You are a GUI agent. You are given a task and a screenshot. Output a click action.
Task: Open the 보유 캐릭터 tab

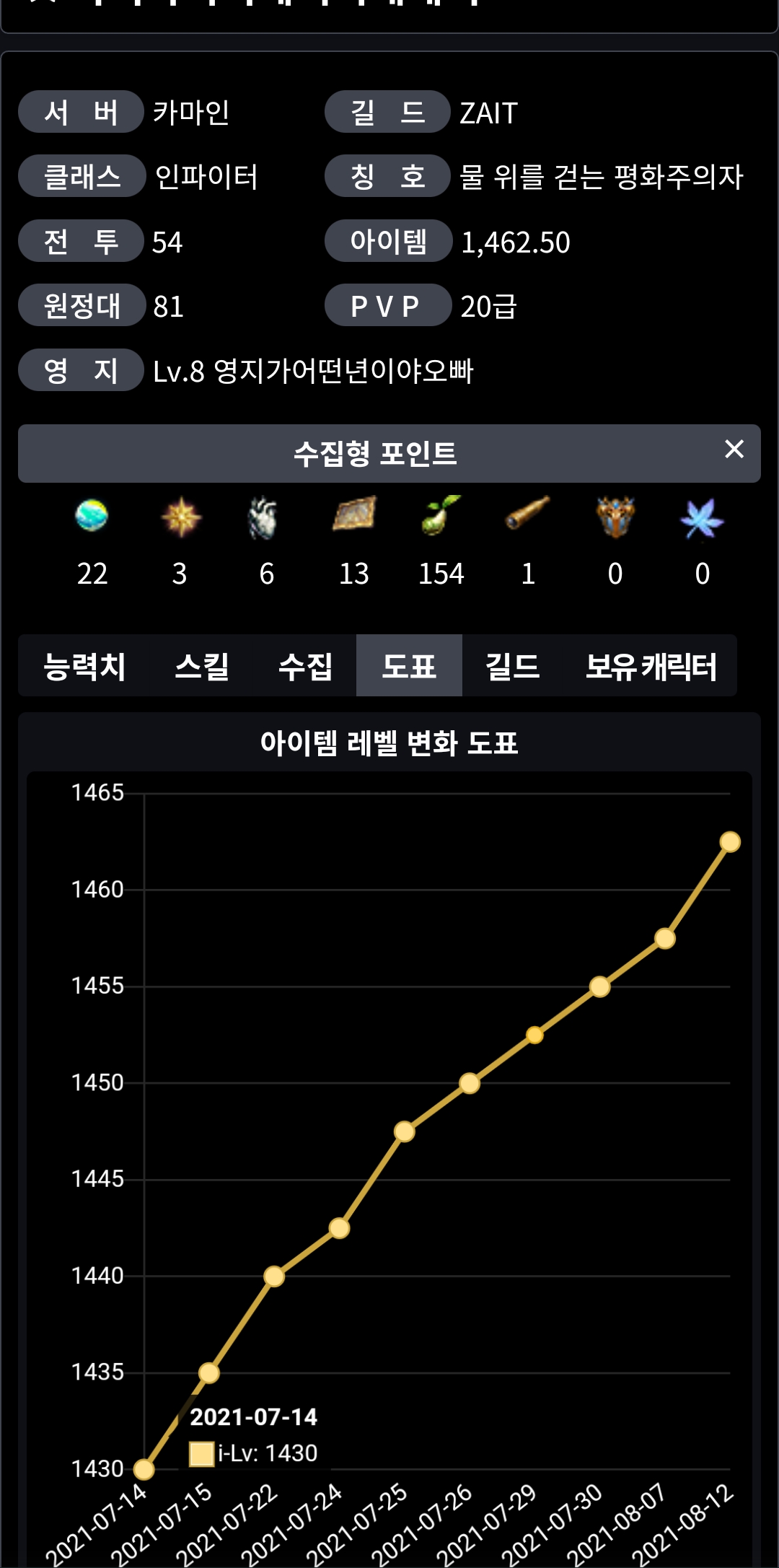point(650,666)
